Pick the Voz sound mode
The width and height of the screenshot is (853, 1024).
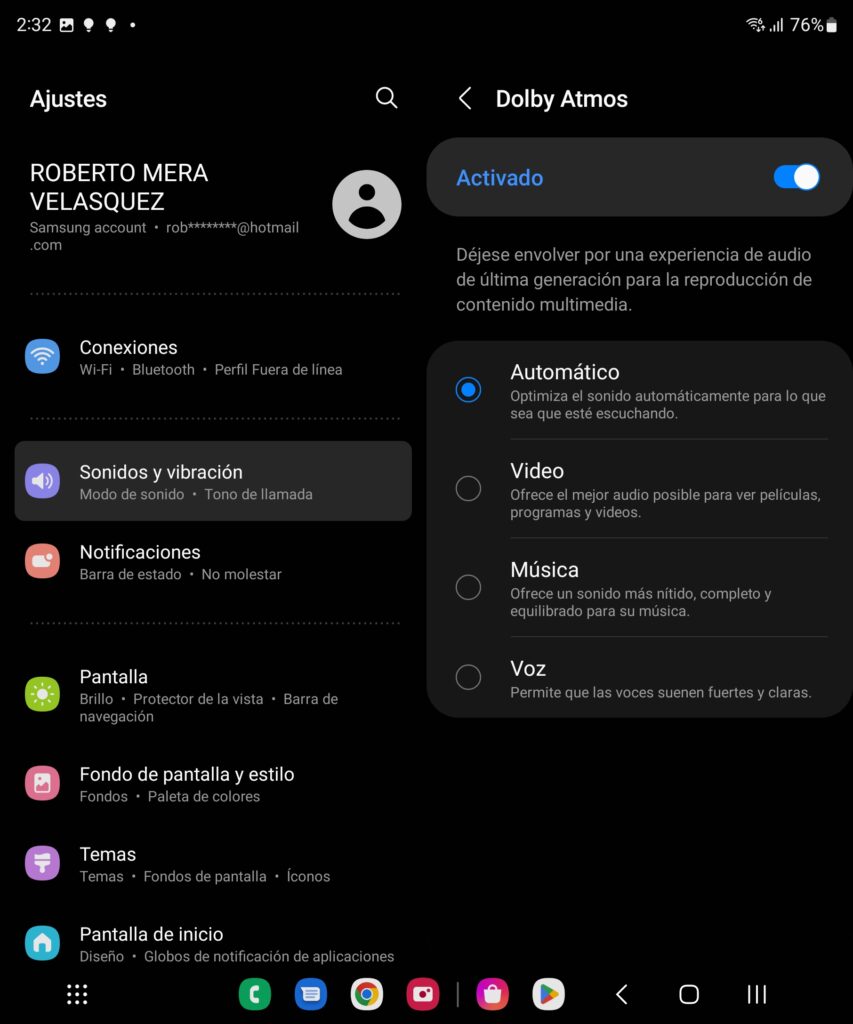click(468, 678)
